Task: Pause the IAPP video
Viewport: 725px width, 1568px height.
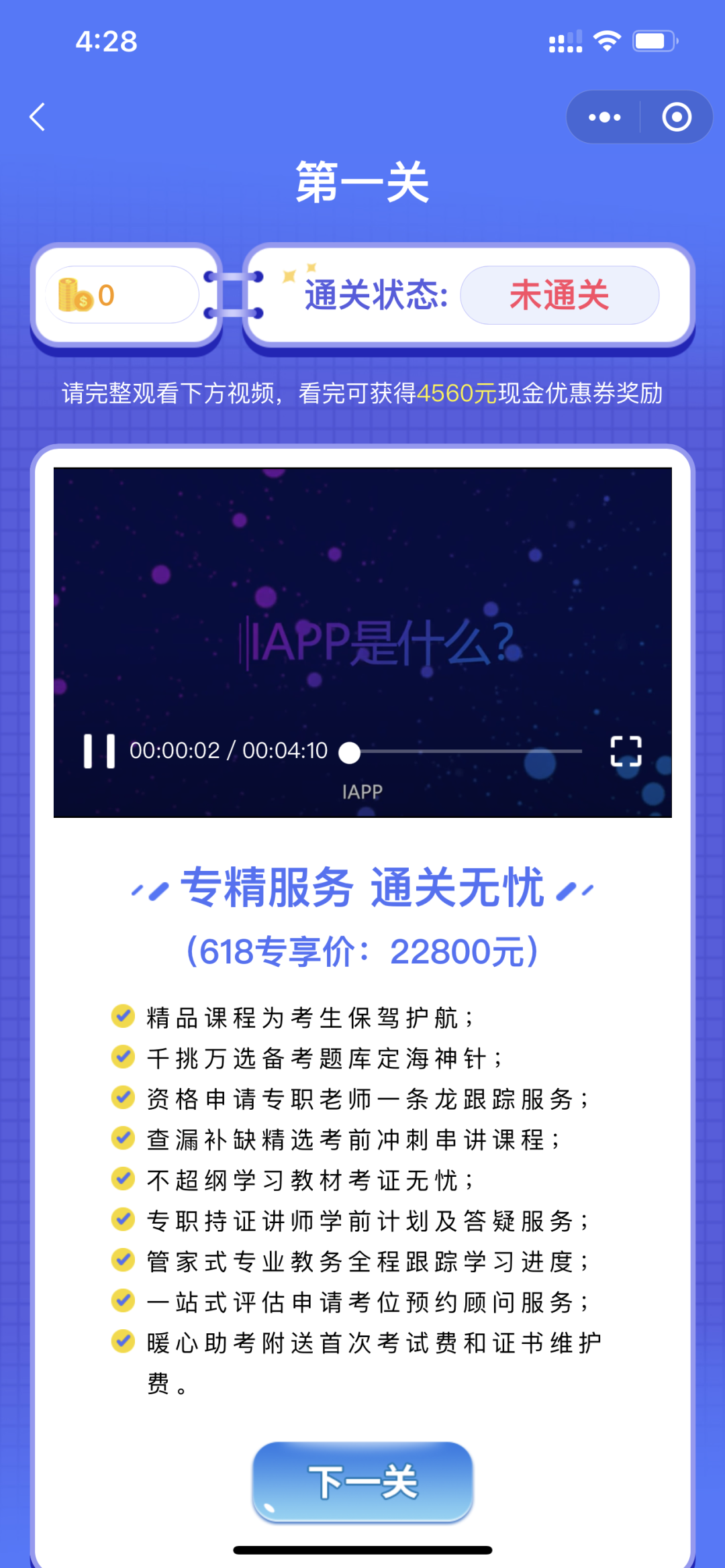Action: coord(99,751)
